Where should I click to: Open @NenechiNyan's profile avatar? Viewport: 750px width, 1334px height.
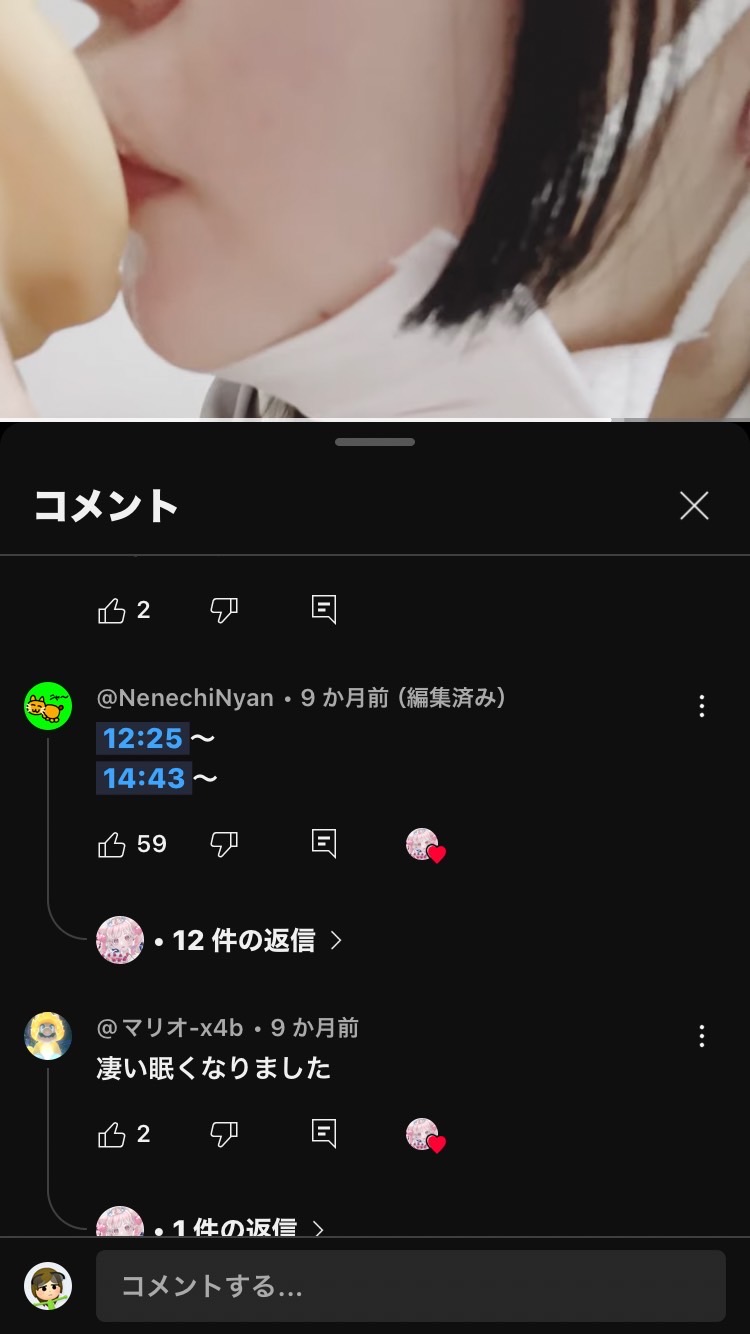point(48,706)
